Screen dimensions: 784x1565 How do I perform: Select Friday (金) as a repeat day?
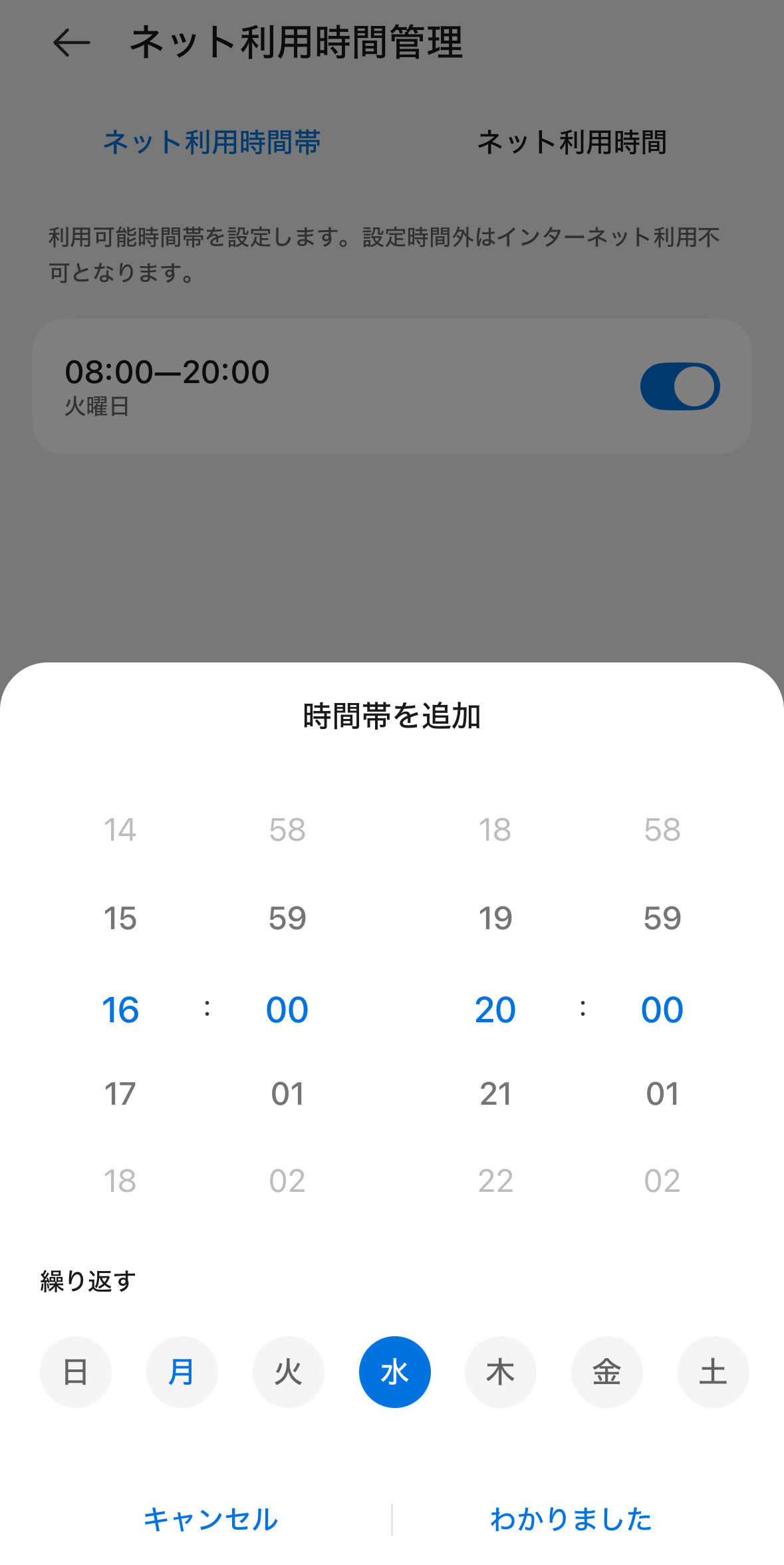pos(606,1371)
